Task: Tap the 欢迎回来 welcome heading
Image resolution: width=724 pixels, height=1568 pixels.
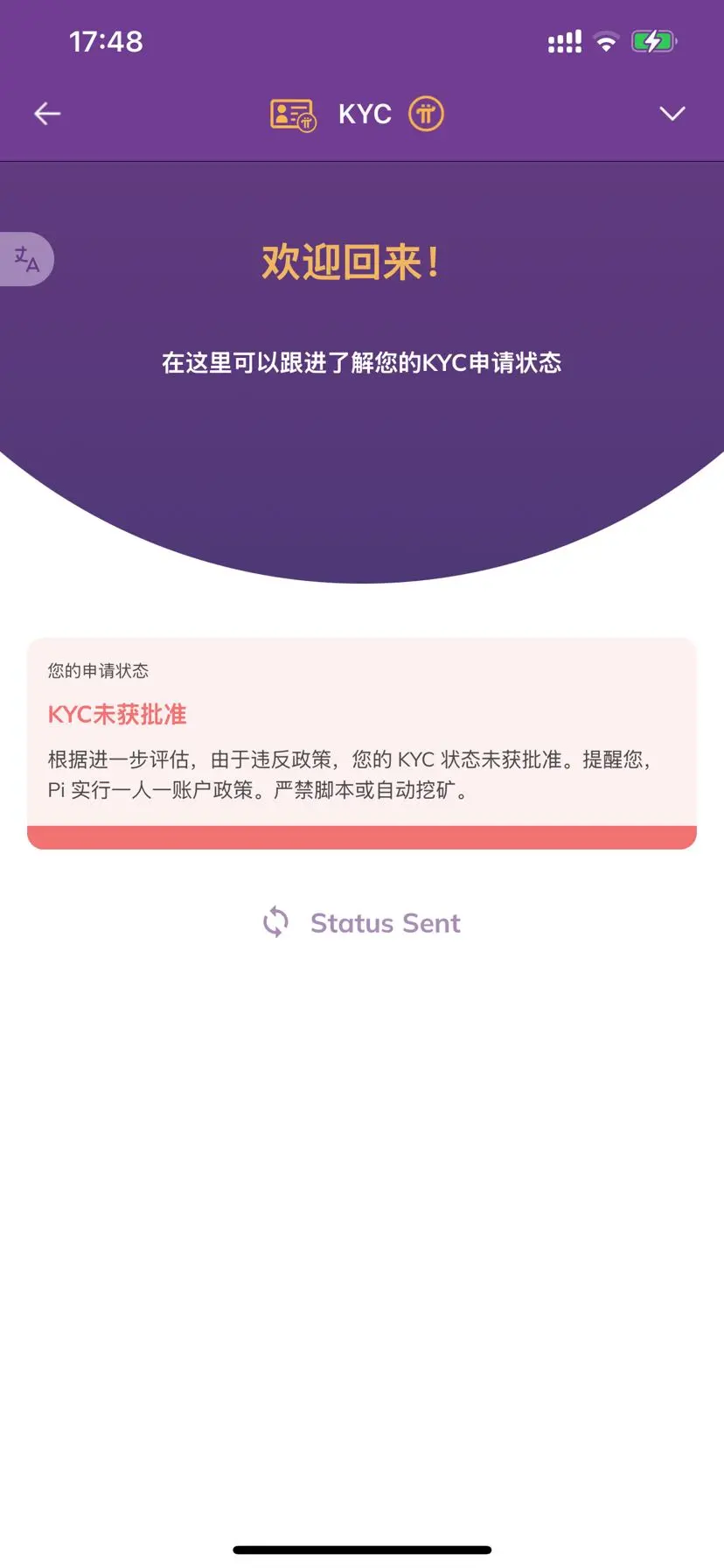Action: point(351,261)
